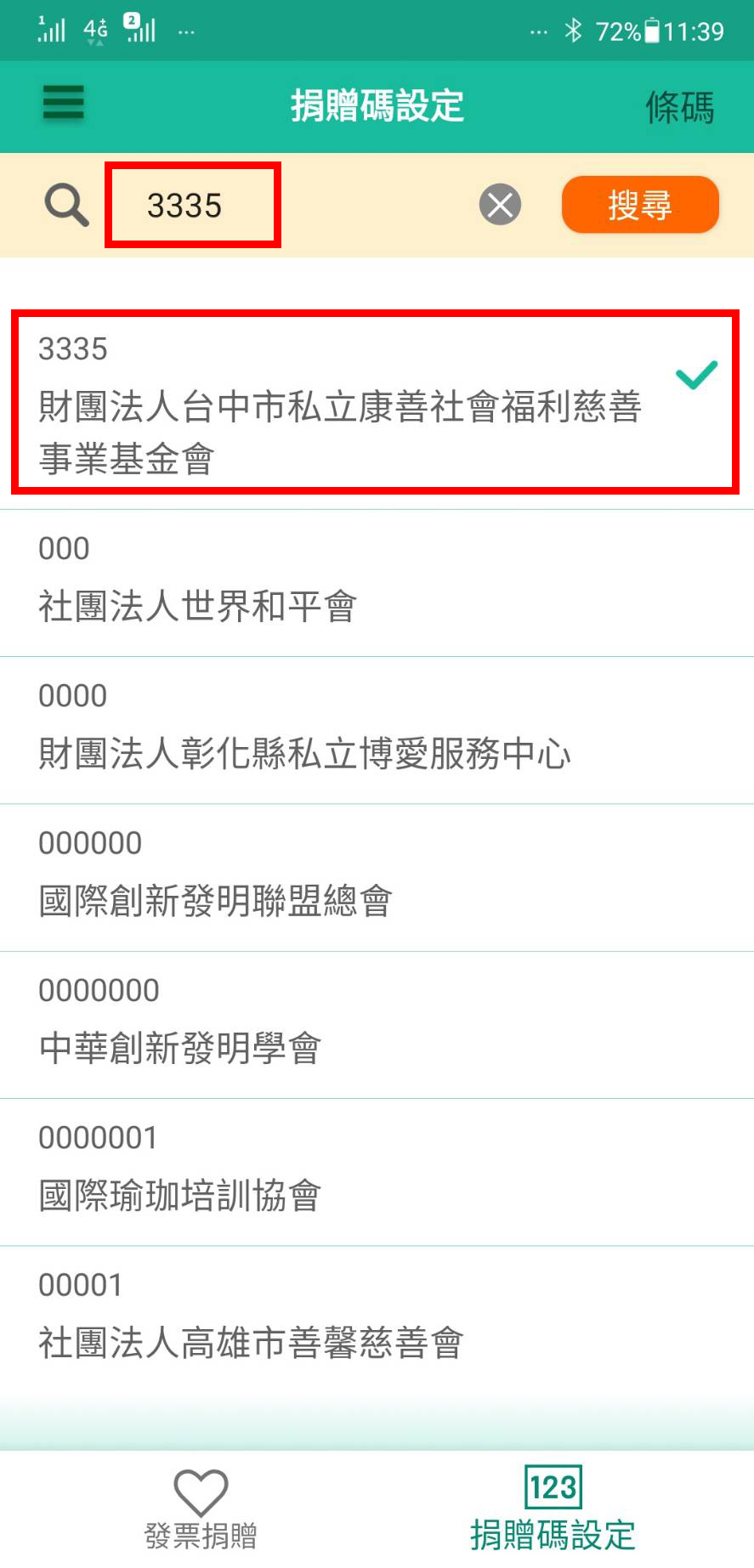Choose 0000001 國際瑜珈培訓協會
The height and width of the screenshot is (1568, 754).
click(377, 1172)
